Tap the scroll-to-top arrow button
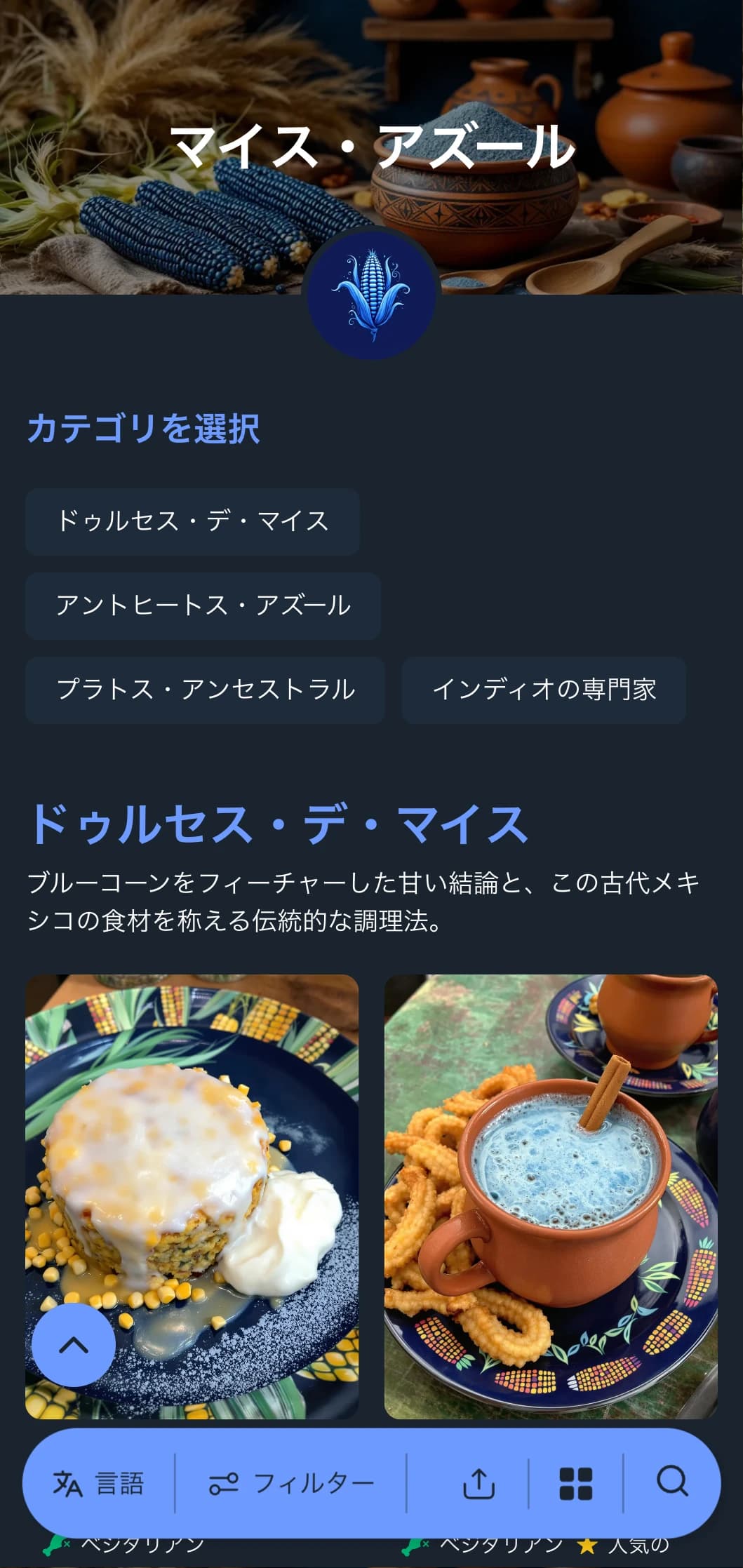Image resolution: width=743 pixels, height=1568 pixels. [74, 1345]
